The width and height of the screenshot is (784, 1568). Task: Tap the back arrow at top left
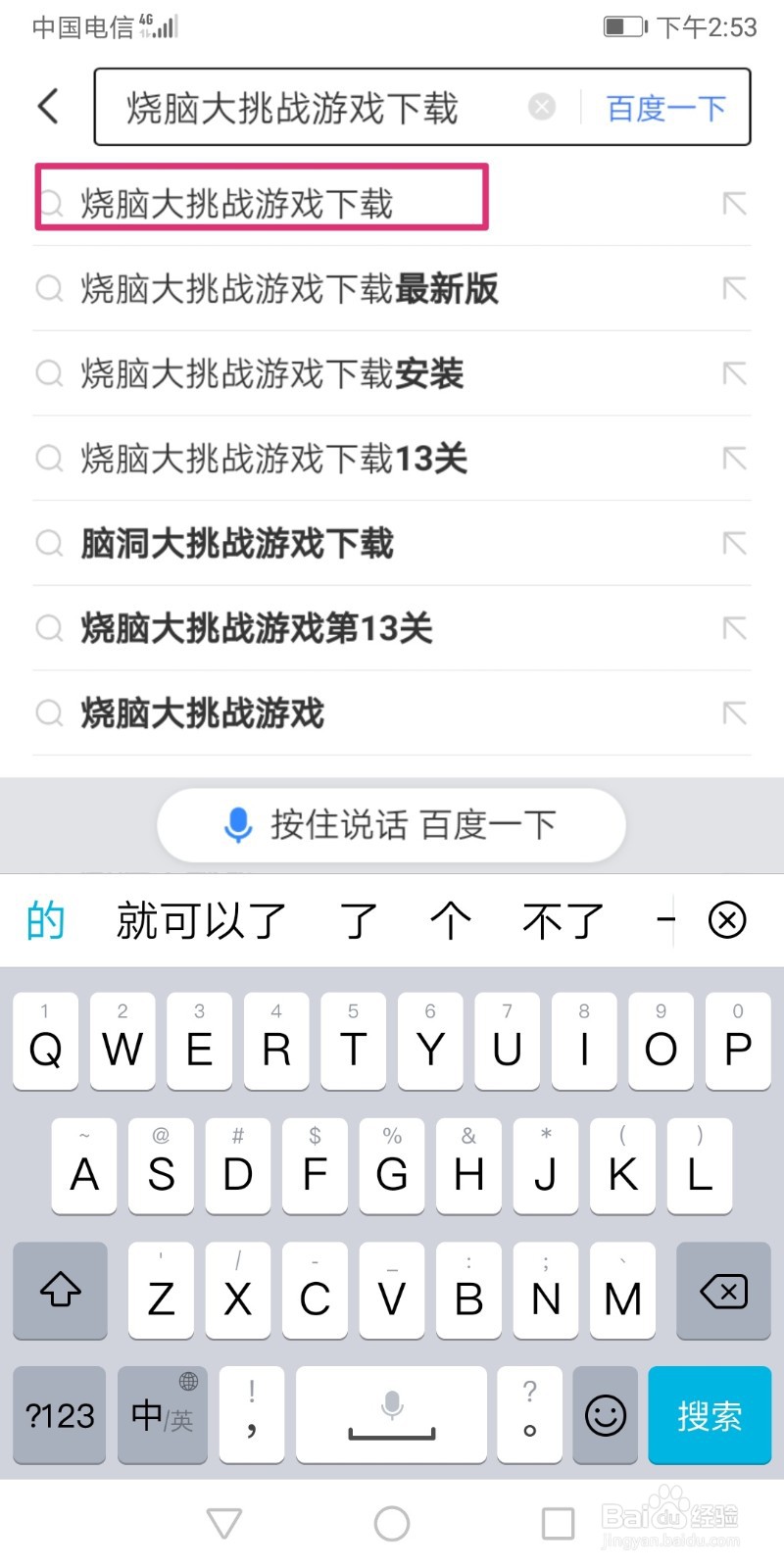(x=48, y=106)
